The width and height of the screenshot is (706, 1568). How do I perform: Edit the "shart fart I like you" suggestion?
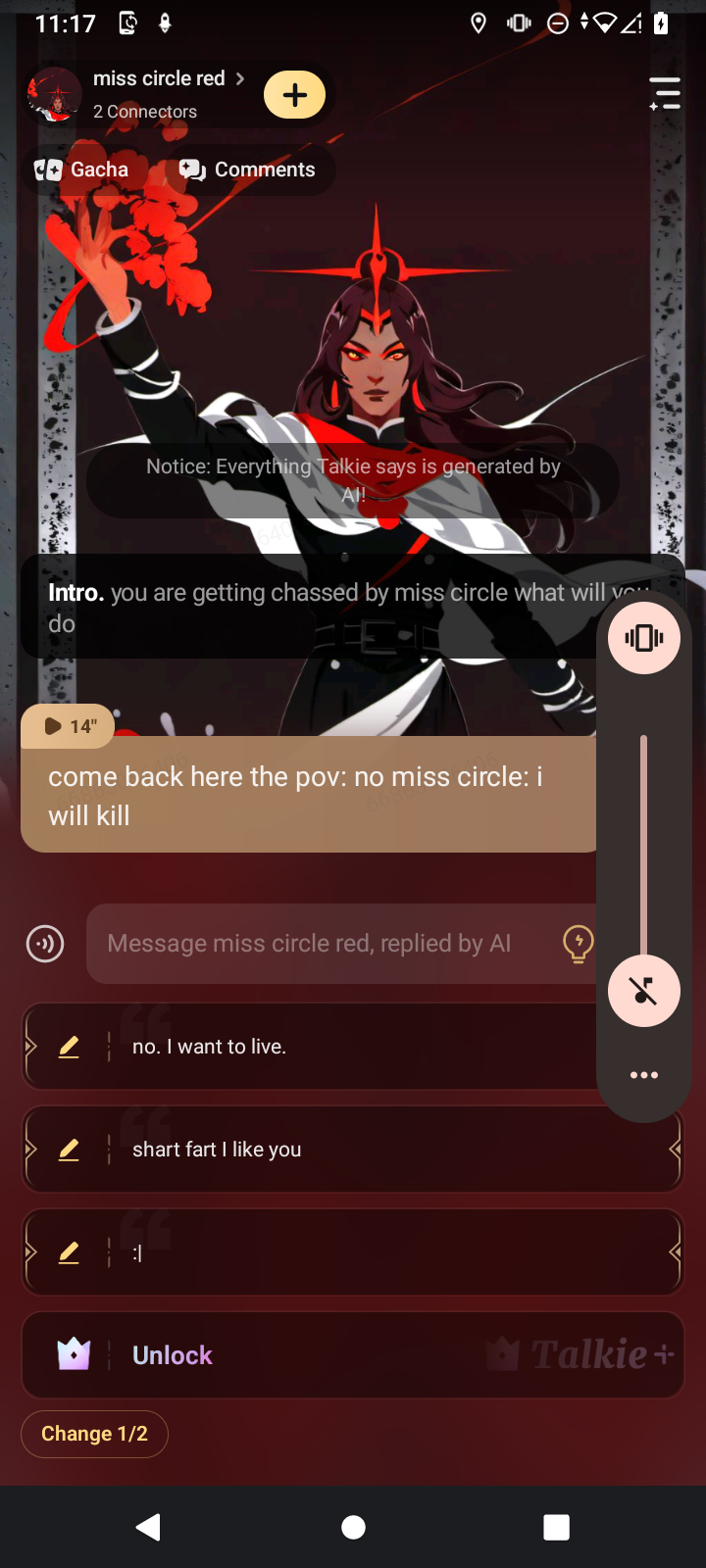(x=69, y=1150)
